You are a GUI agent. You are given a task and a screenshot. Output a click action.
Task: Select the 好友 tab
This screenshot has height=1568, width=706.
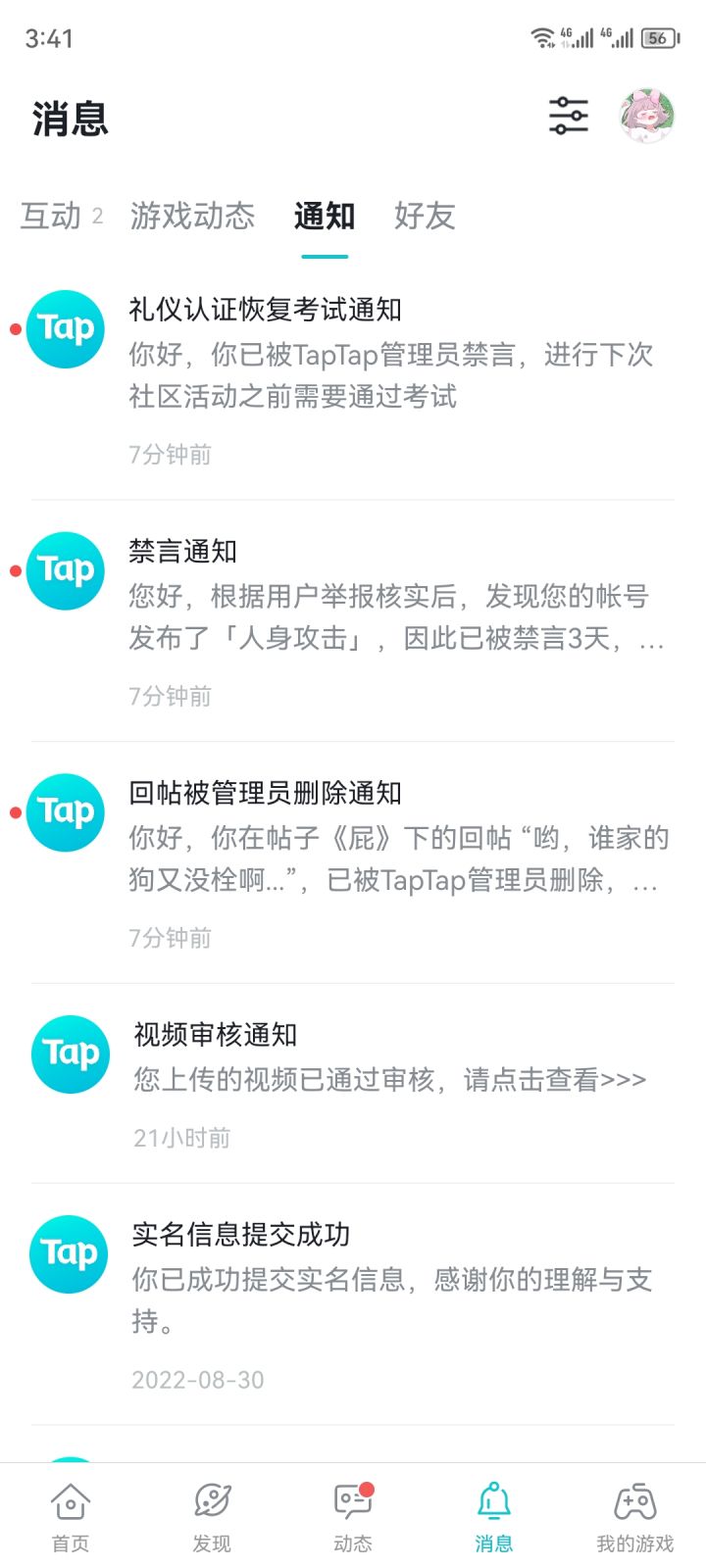[424, 216]
